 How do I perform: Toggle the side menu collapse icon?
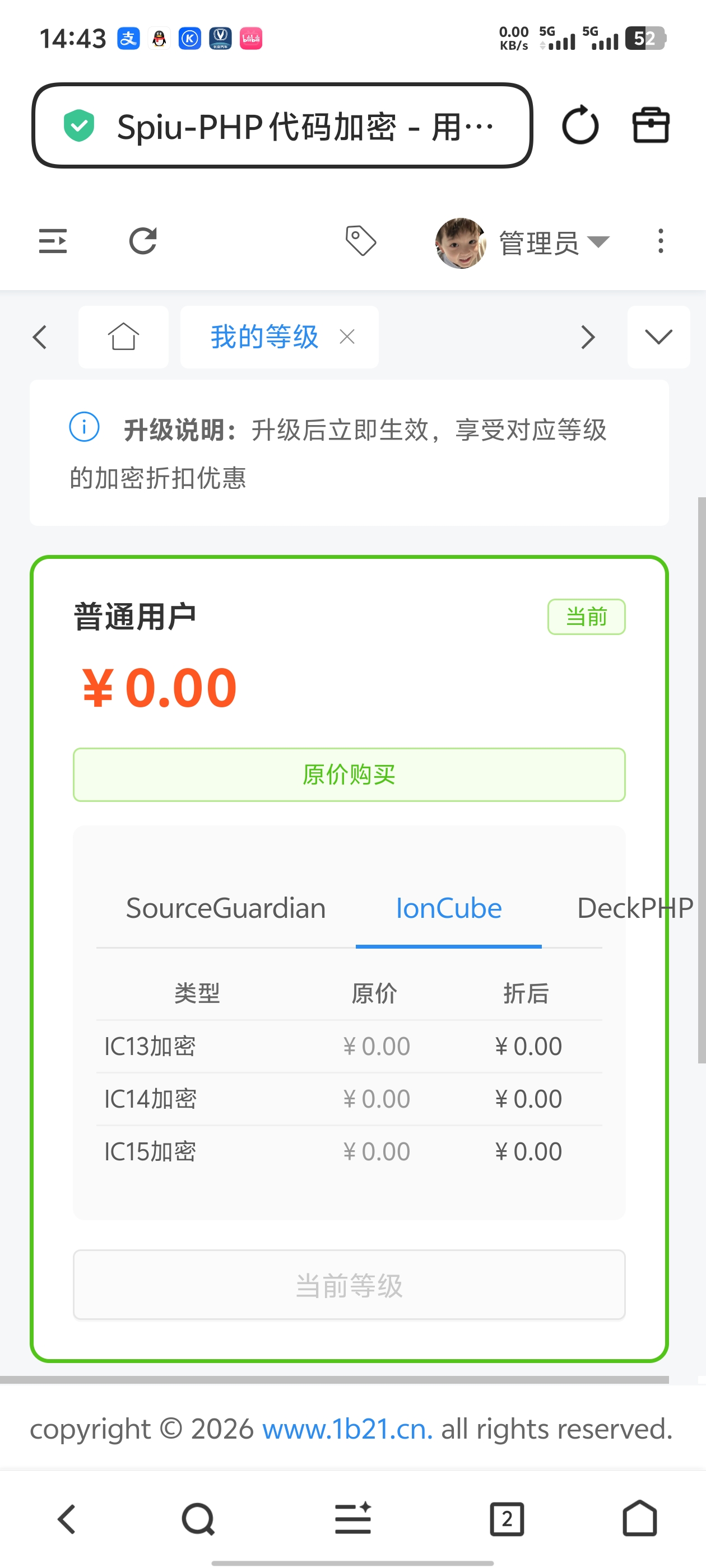coord(53,242)
